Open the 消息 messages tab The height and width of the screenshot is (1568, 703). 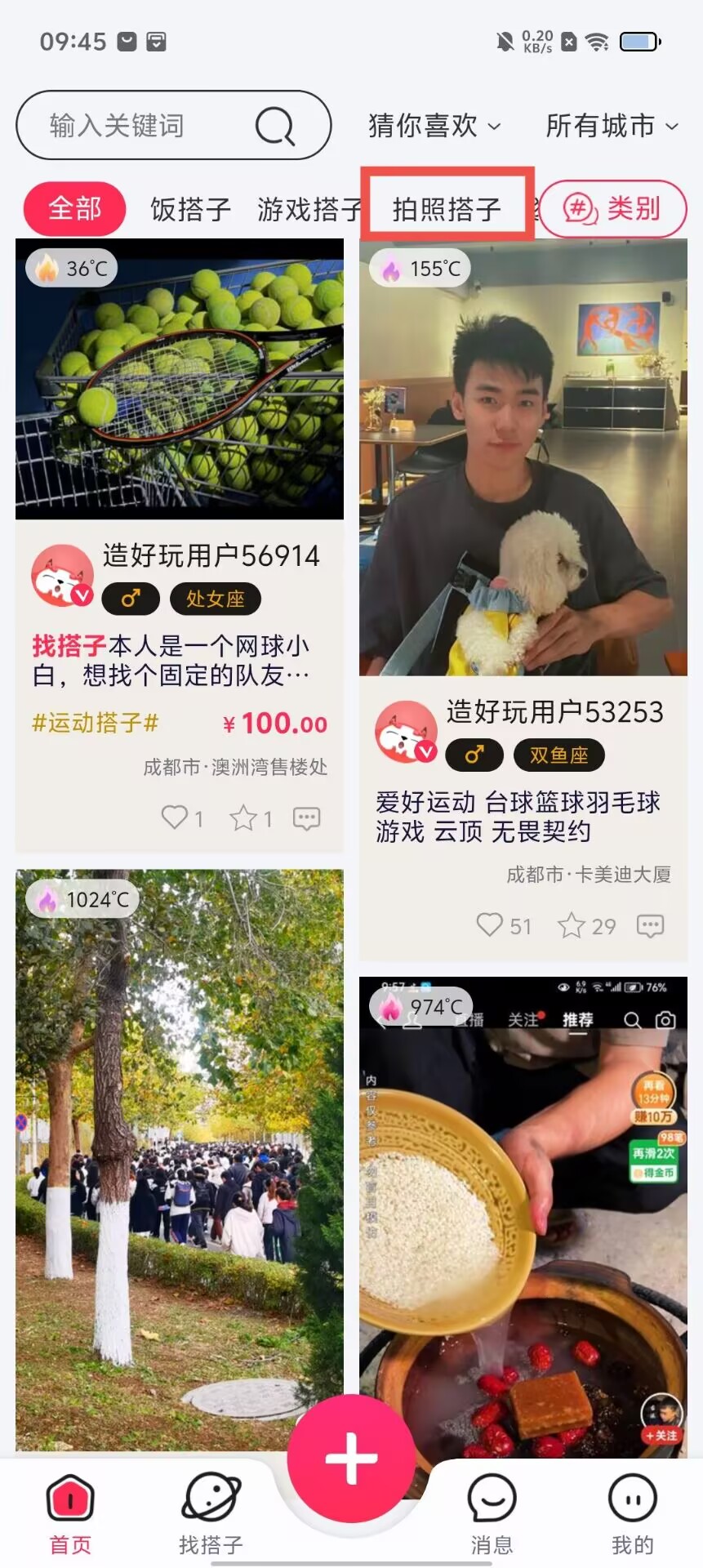pos(492,1512)
